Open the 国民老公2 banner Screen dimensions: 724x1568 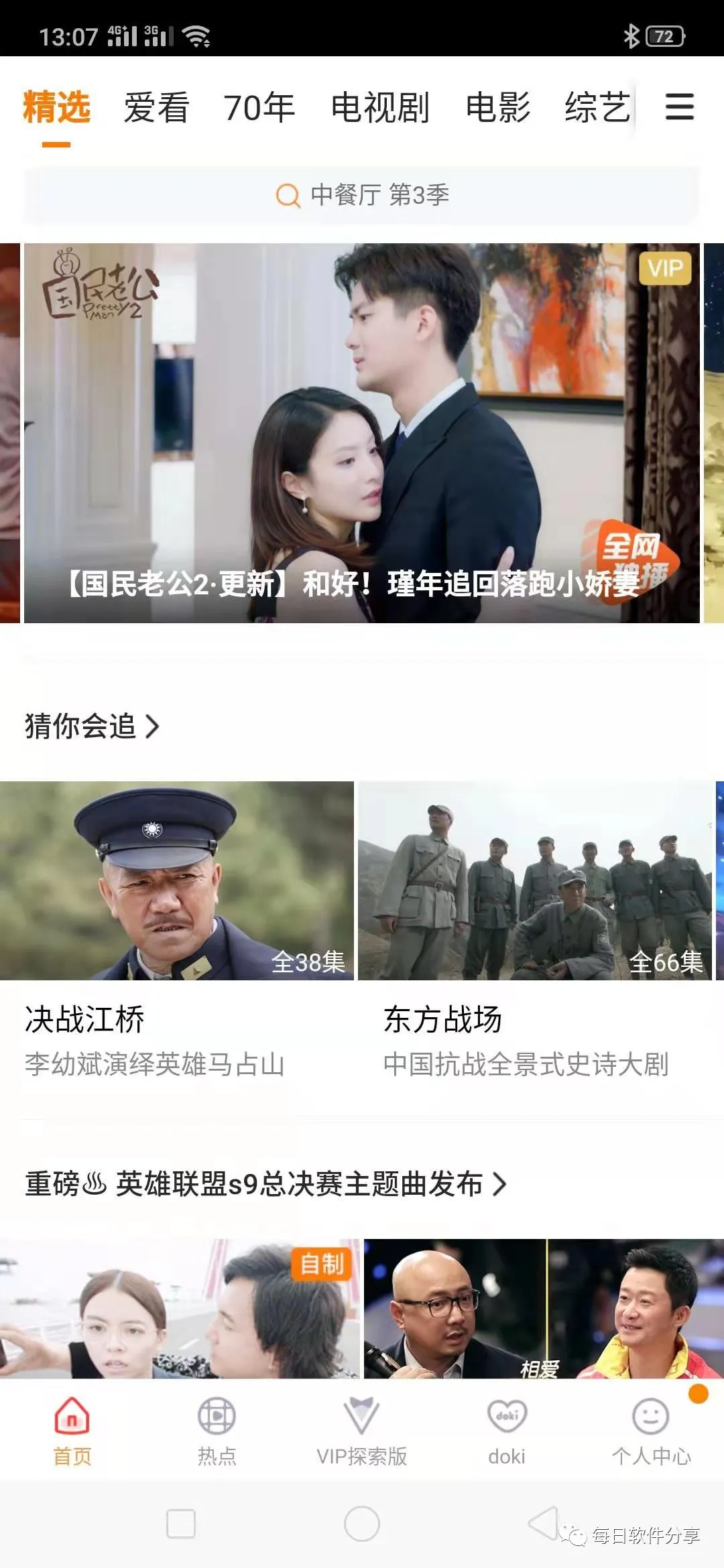pos(362,433)
